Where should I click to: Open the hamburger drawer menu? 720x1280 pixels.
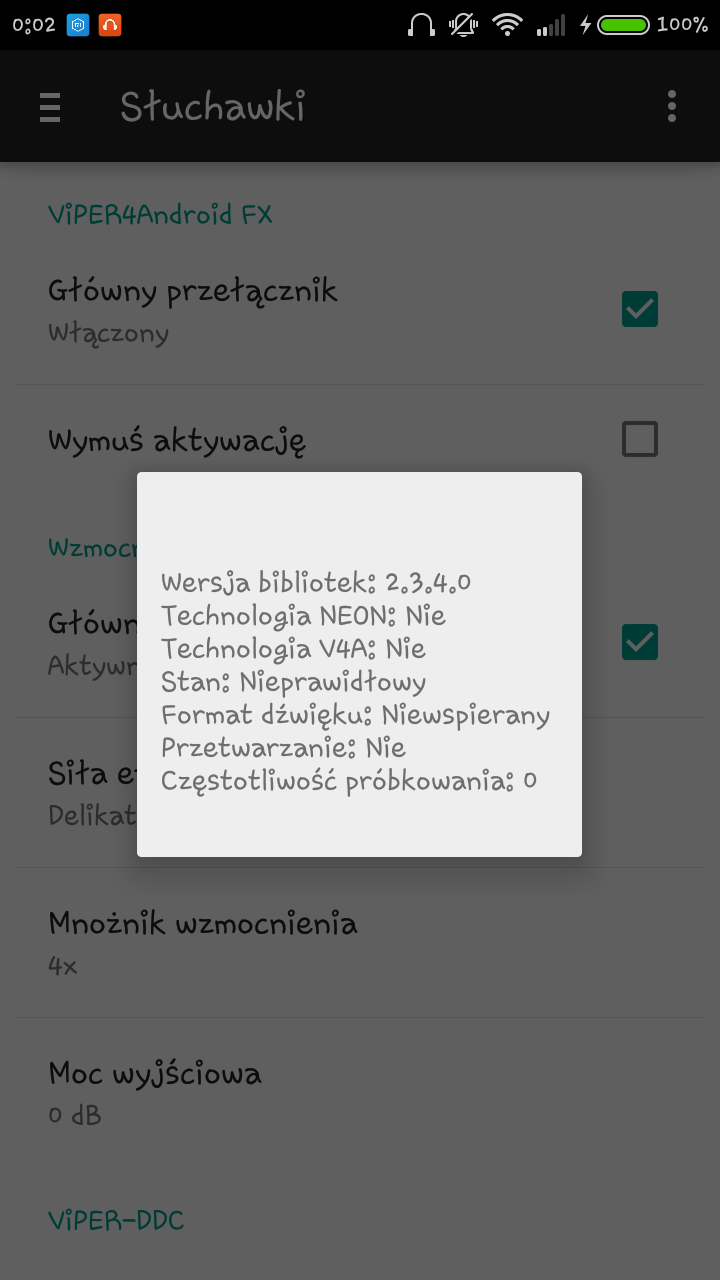[50, 106]
